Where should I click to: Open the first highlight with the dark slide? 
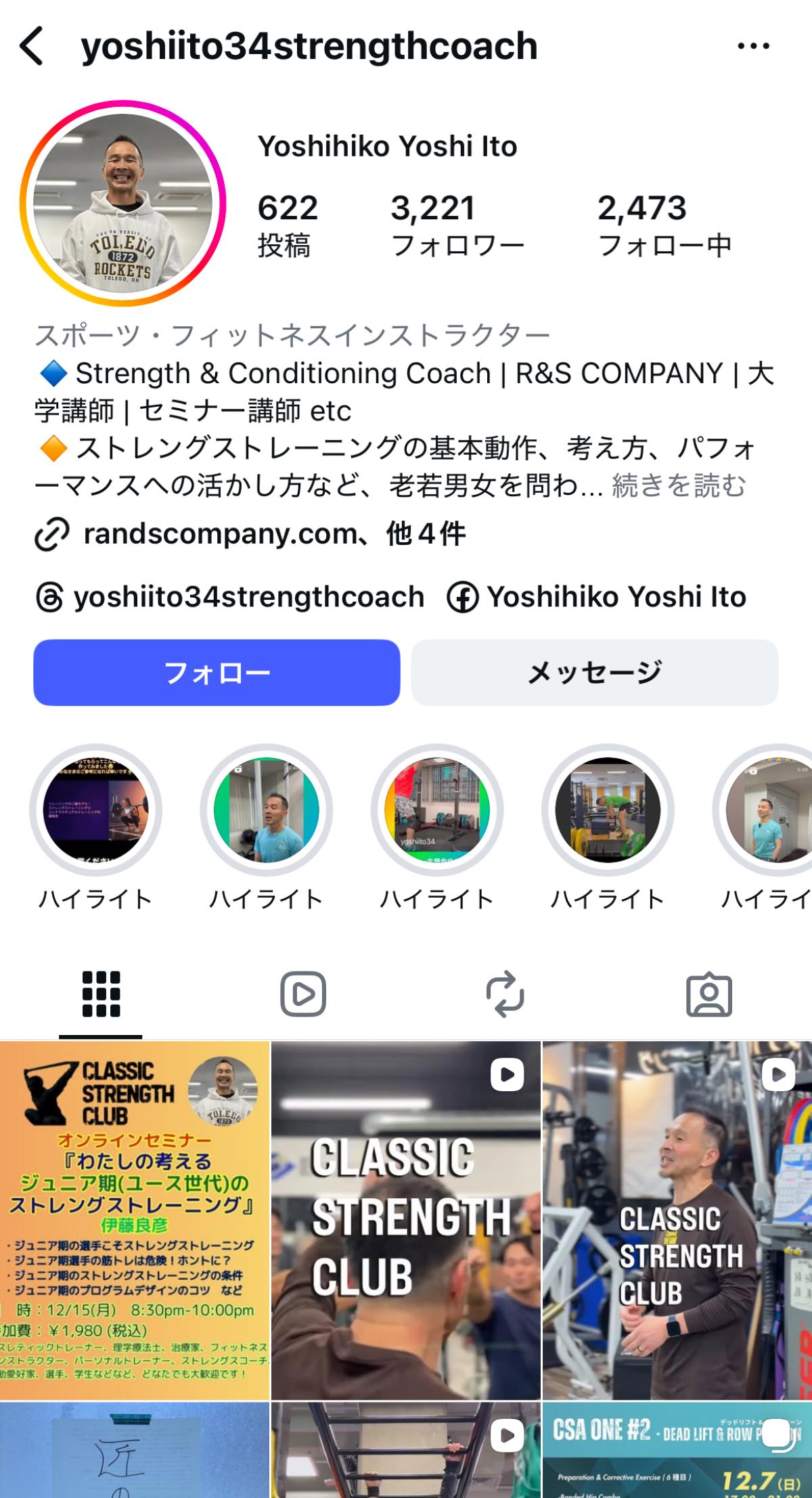click(95, 810)
